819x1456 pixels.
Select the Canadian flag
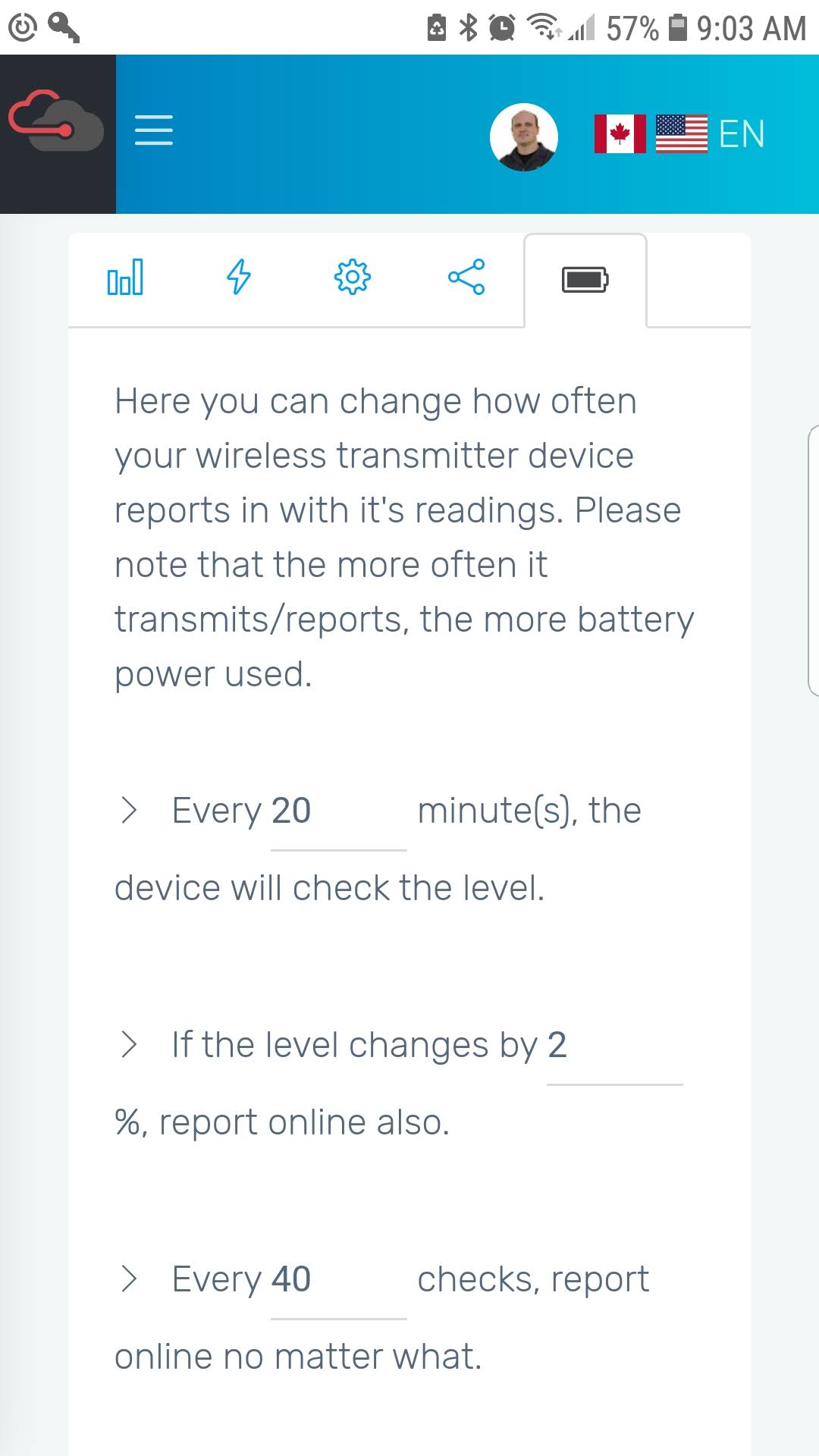click(x=620, y=134)
